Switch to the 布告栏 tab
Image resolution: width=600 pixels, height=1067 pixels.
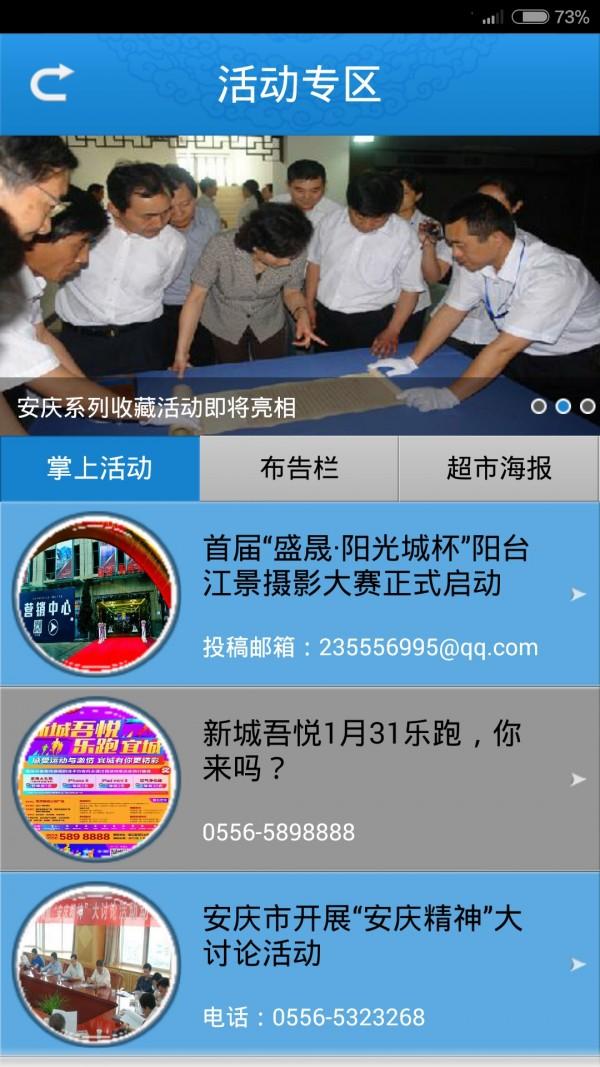click(299, 468)
